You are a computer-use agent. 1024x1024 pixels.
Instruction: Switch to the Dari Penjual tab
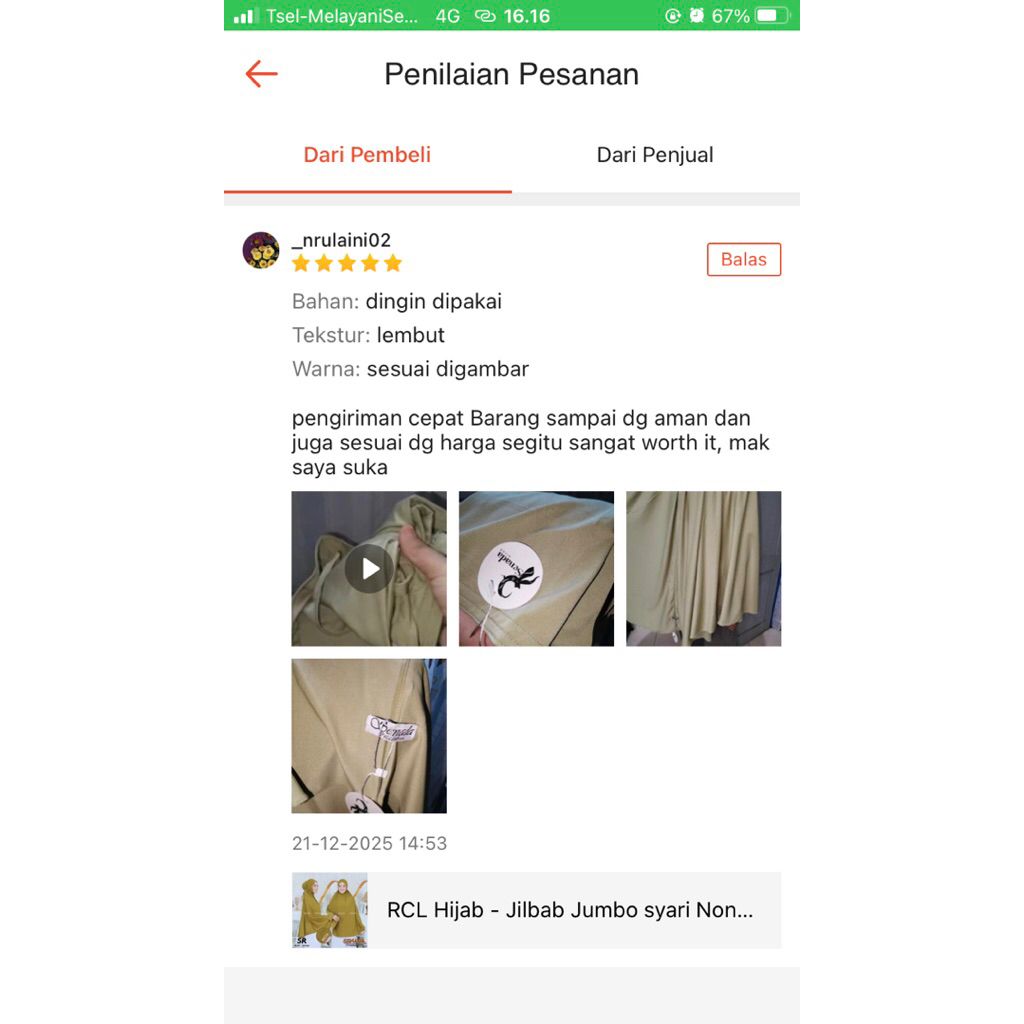coord(655,155)
